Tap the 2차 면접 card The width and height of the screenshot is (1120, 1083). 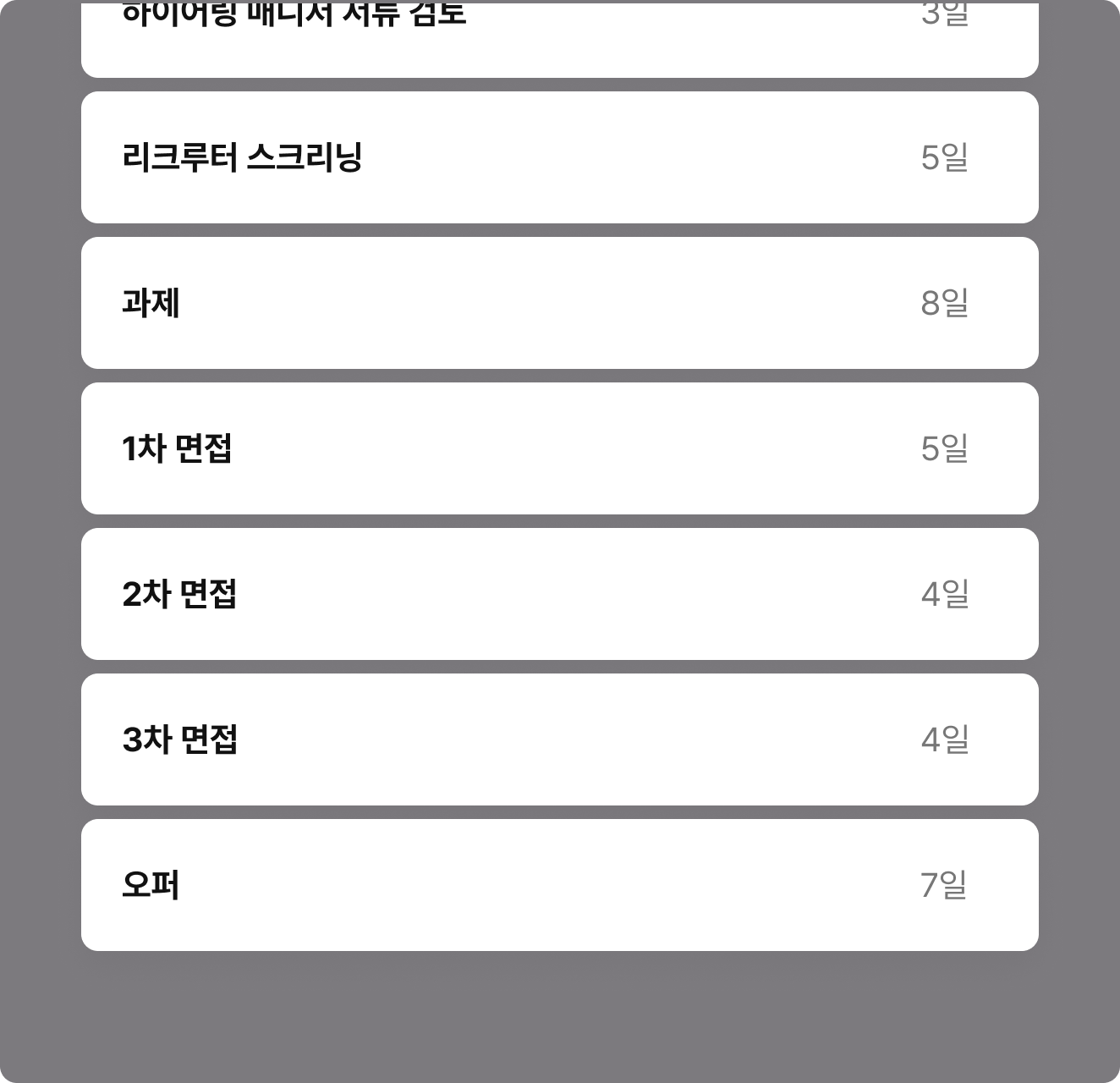[559, 594]
